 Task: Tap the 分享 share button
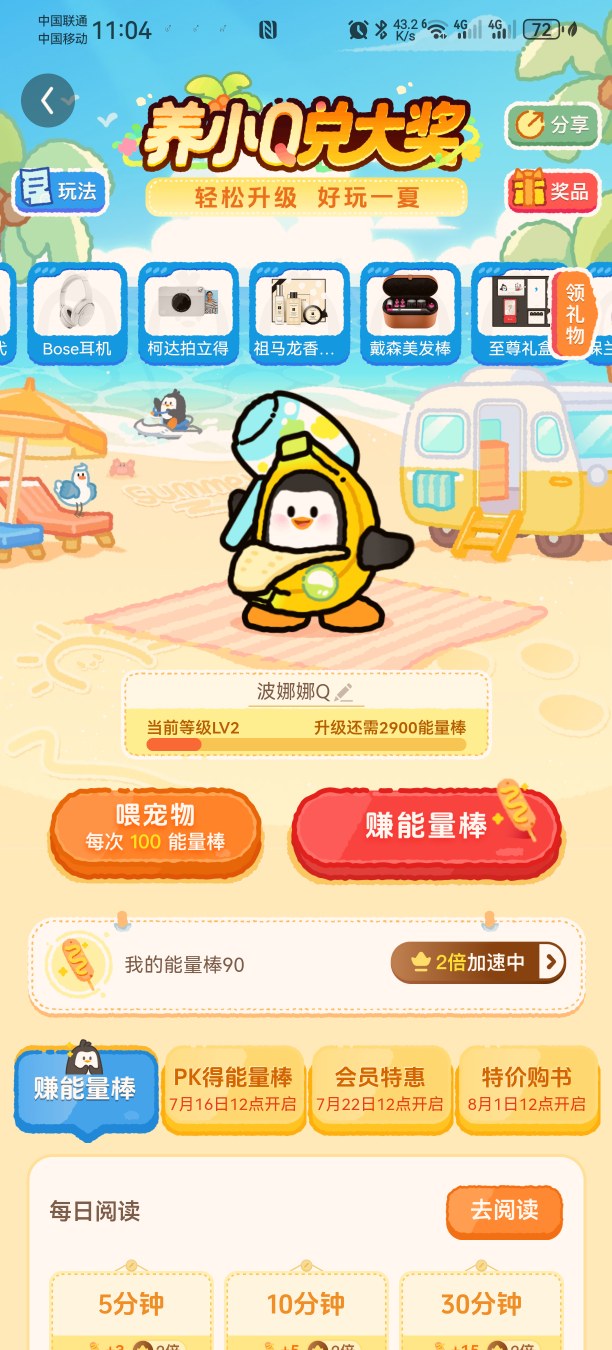click(553, 125)
